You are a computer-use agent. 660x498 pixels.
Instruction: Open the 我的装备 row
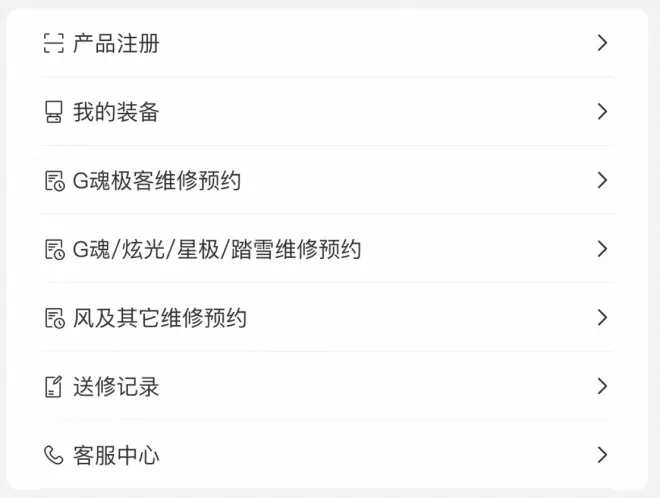116,112
